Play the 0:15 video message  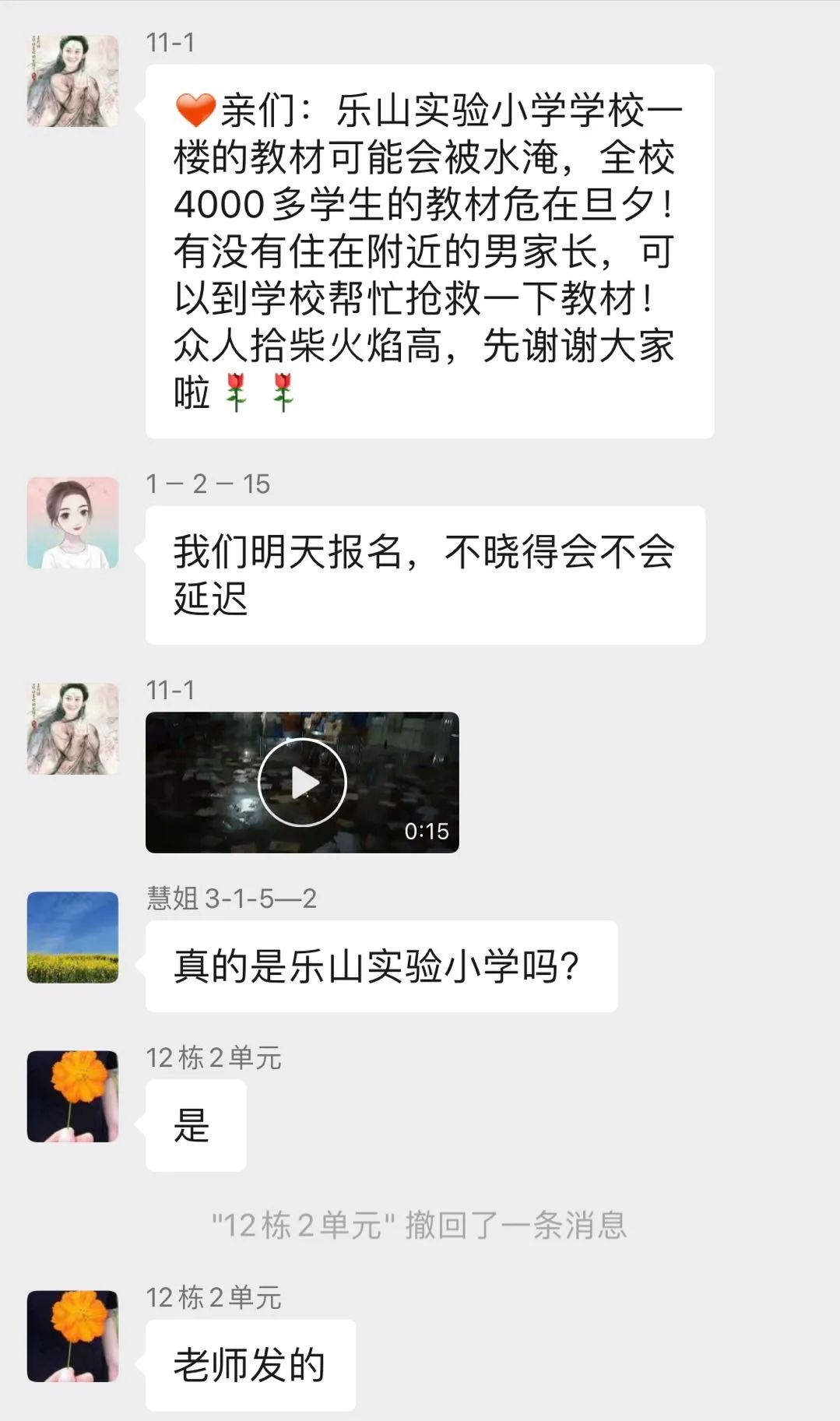(x=302, y=783)
